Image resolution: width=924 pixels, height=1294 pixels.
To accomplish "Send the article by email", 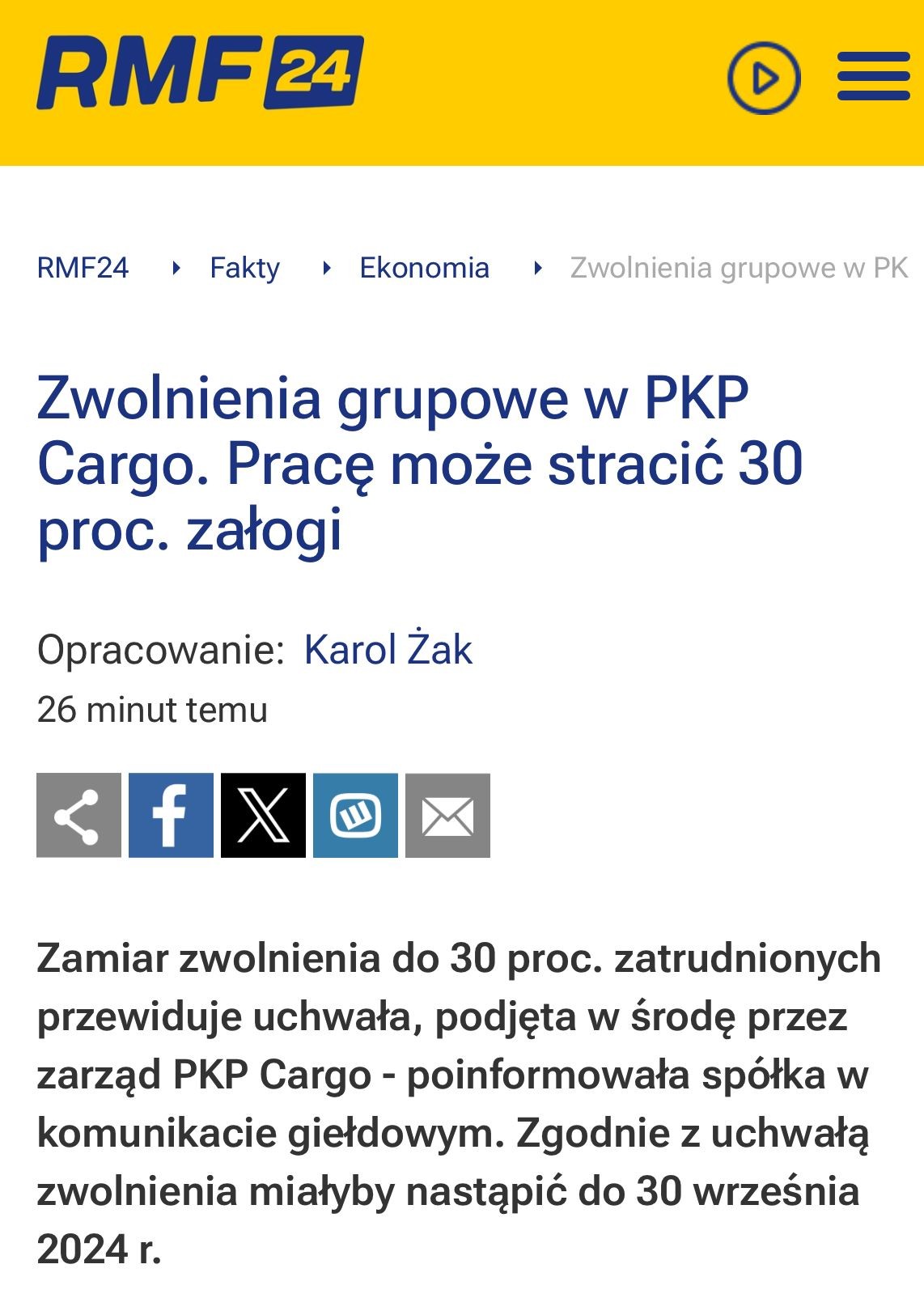I will [447, 815].
